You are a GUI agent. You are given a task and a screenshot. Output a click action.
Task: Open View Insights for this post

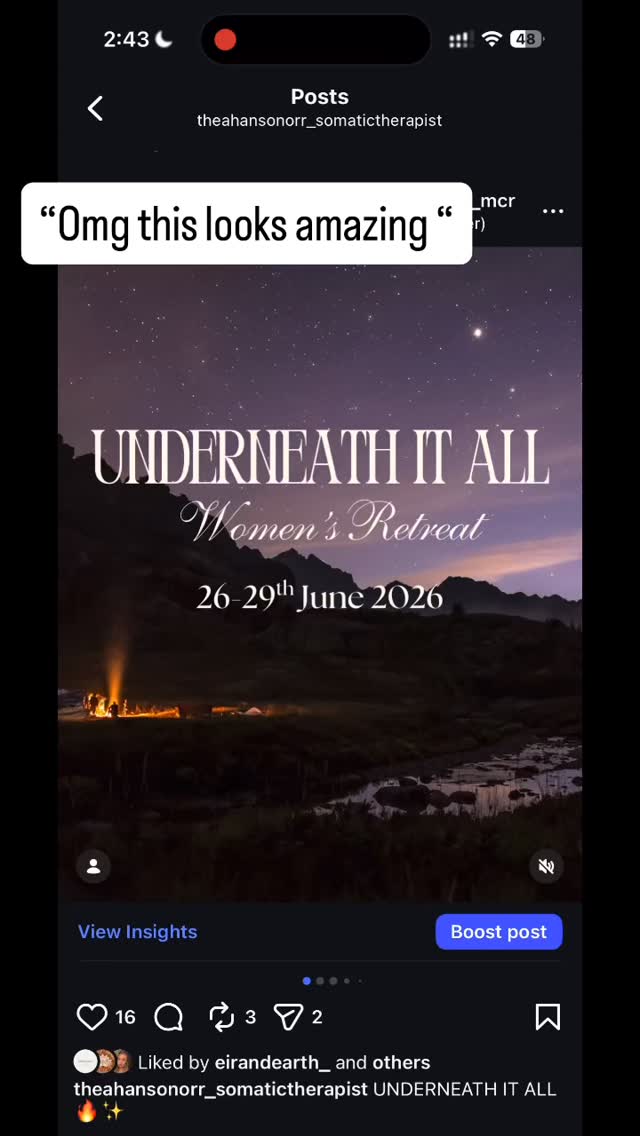point(137,932)
